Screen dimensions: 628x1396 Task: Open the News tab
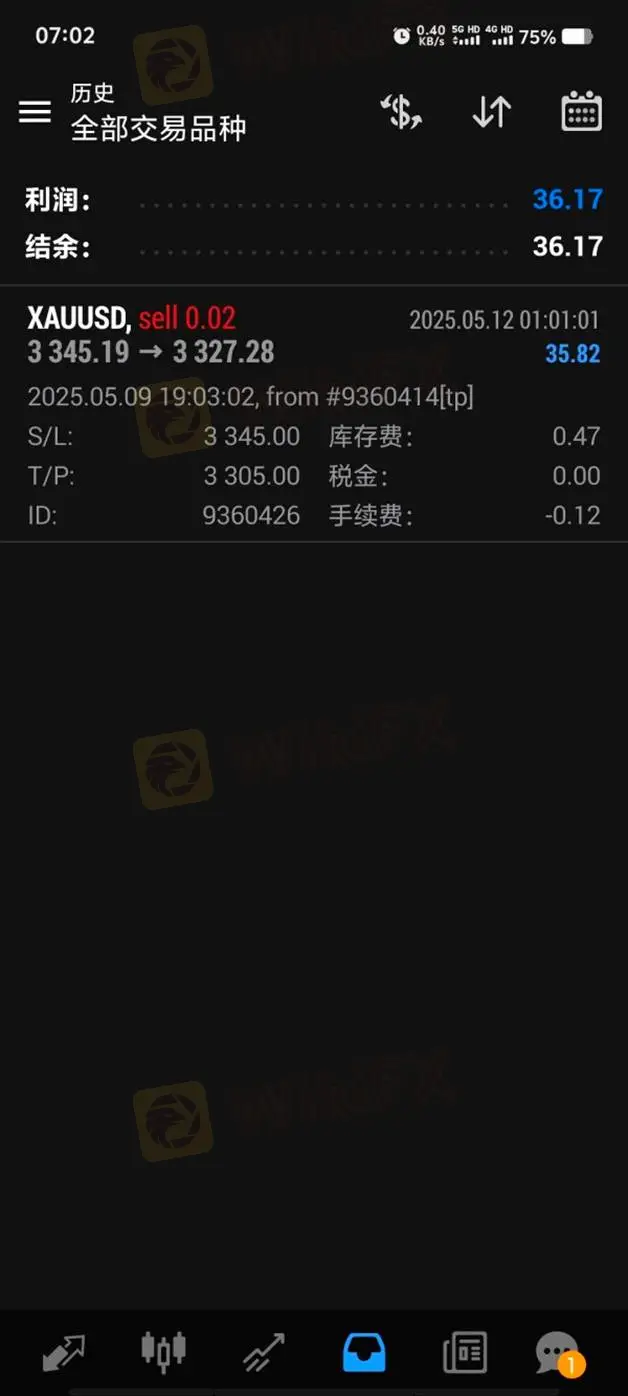pyautogui.click(x=464, y=1353)
